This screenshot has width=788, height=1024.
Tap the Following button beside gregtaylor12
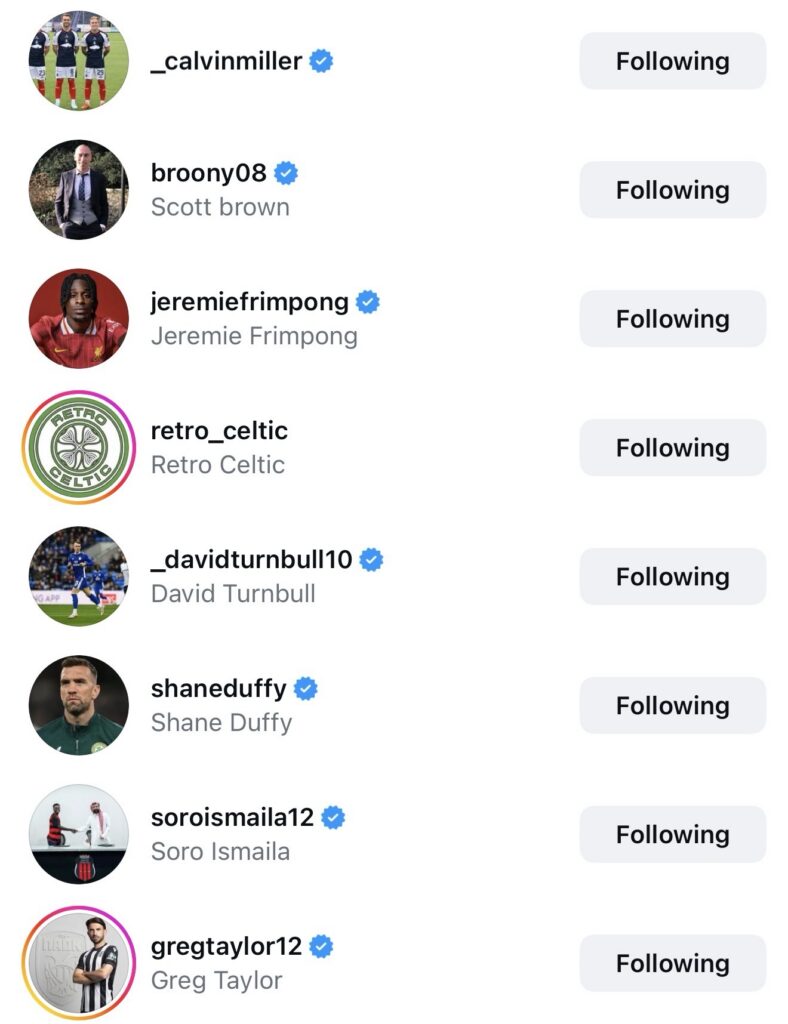coord(672,964)
